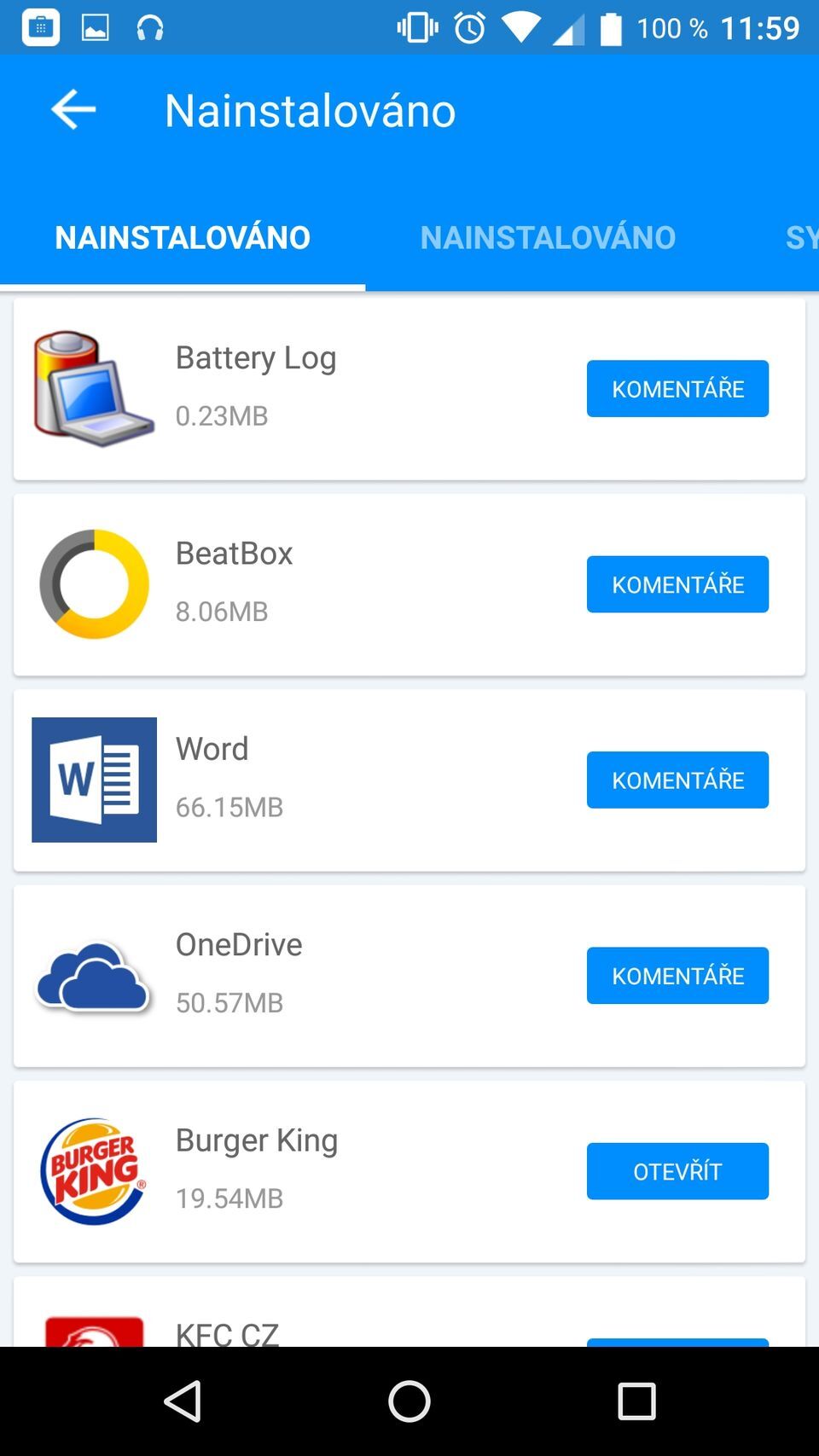819x1456 pixels.
Task: Tap the alarm clock status bar icon
Action: click(469, 26)
